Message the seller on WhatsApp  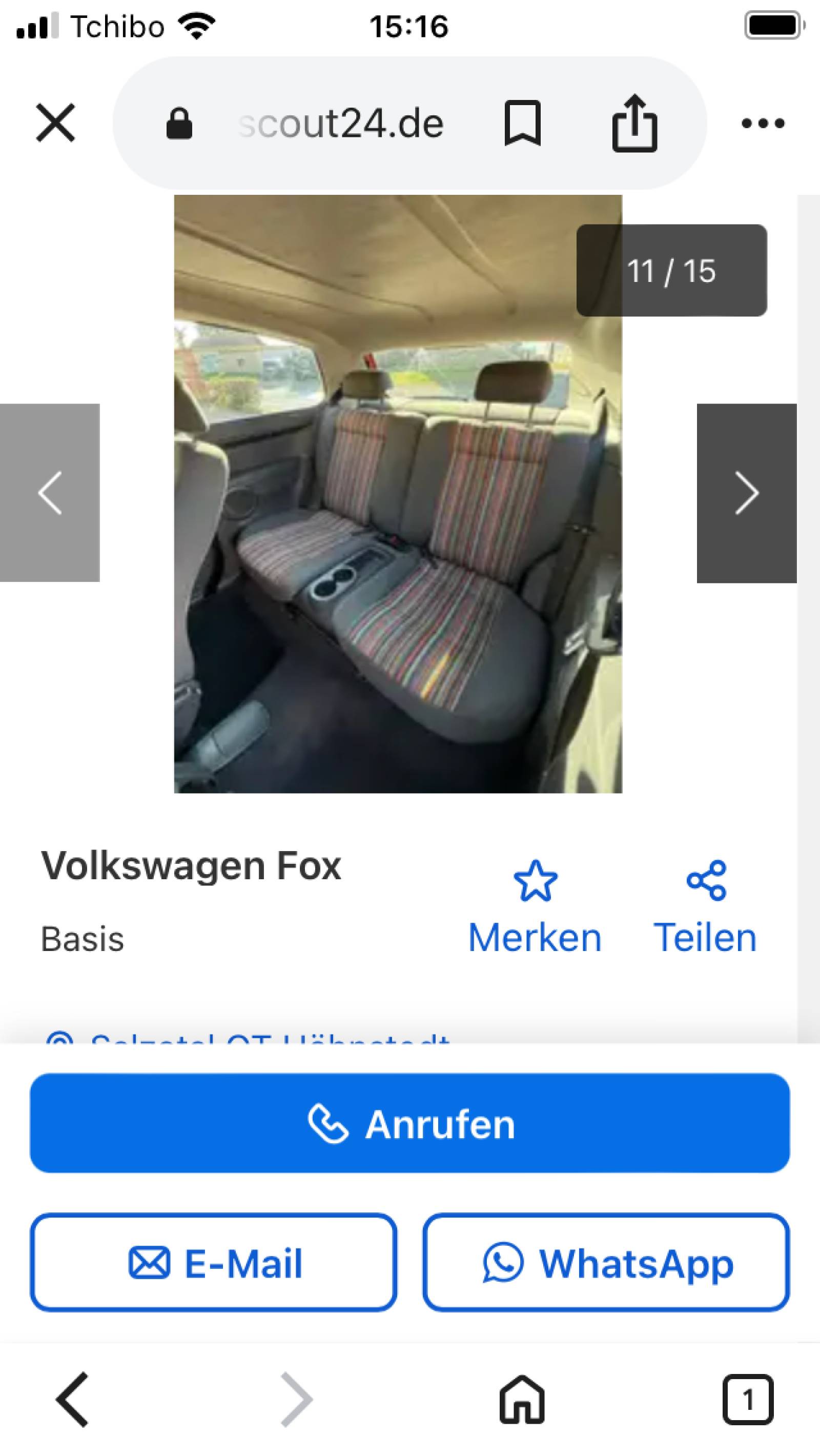606,1263
